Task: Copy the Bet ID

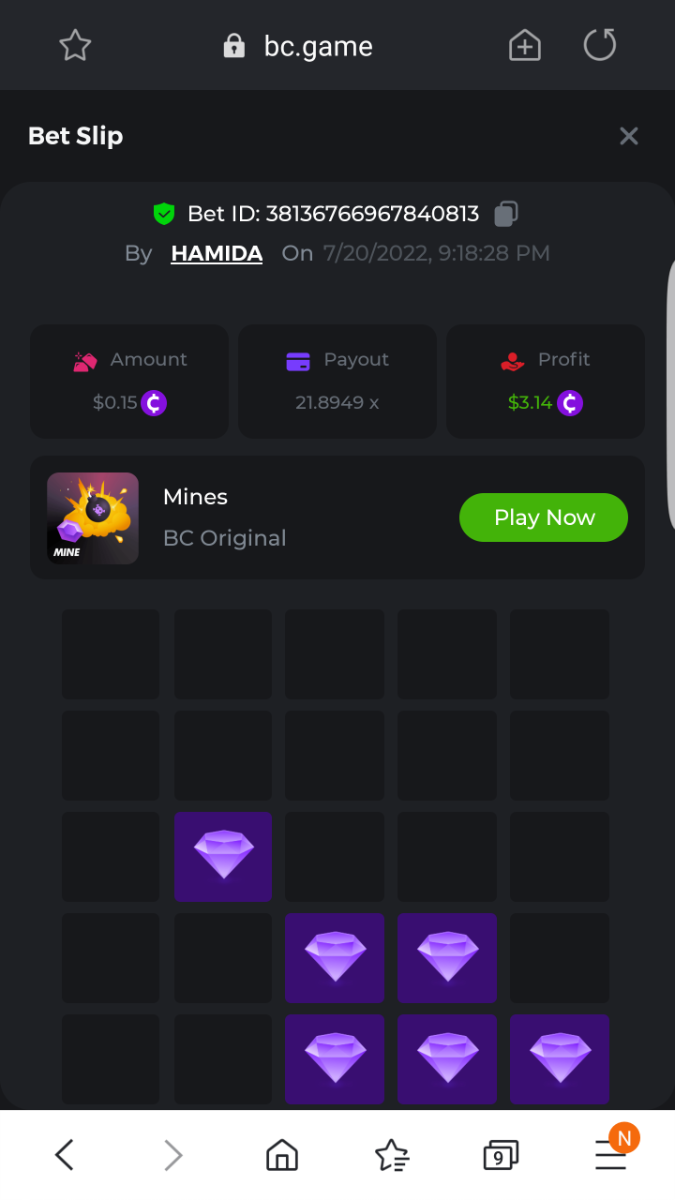Action: [507, 214]
